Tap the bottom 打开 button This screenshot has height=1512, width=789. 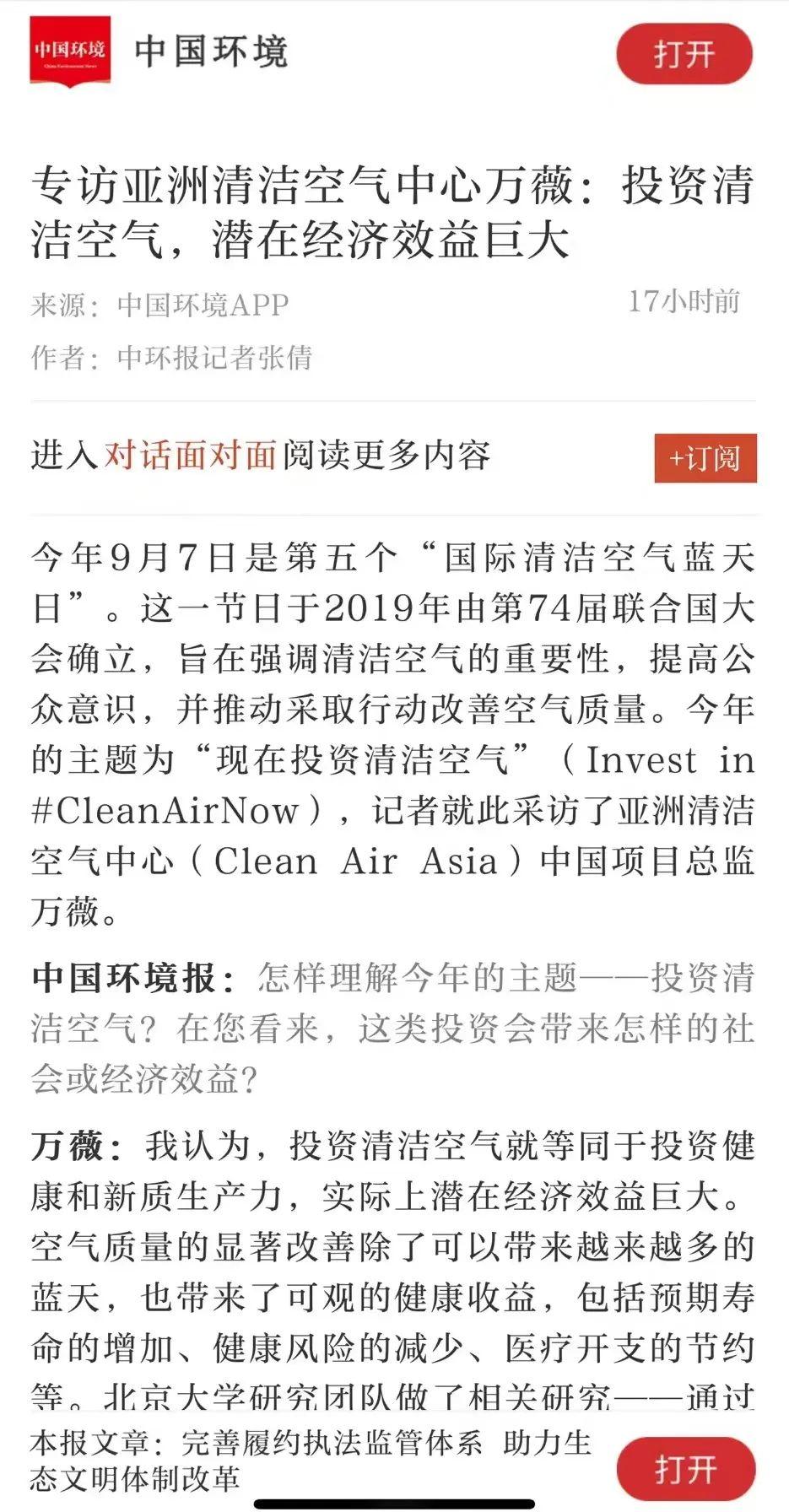685,1469
